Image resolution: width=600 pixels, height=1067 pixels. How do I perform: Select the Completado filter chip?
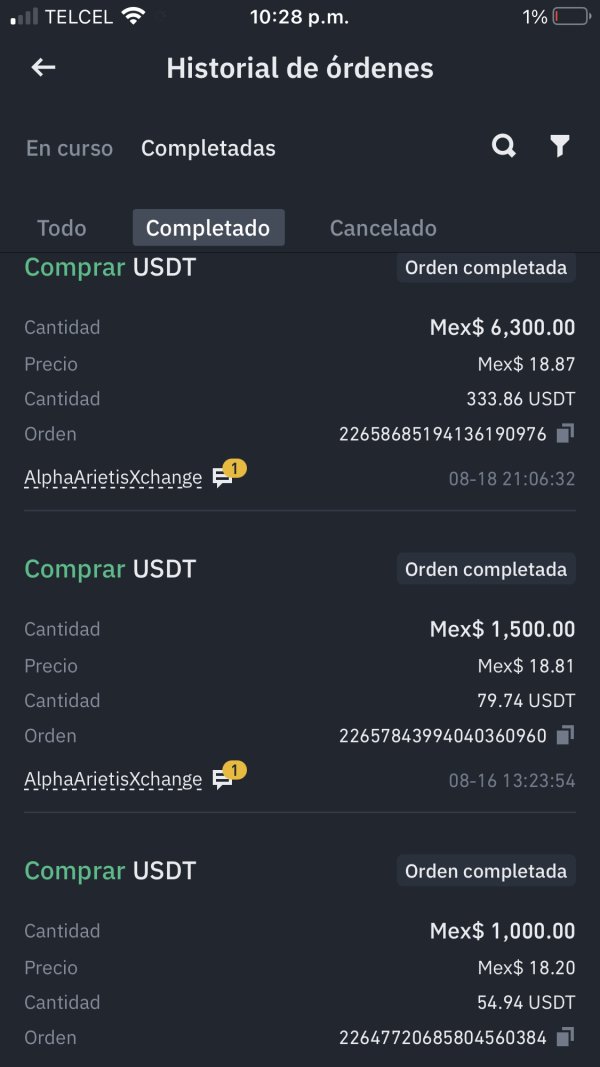tap(208, 228)
